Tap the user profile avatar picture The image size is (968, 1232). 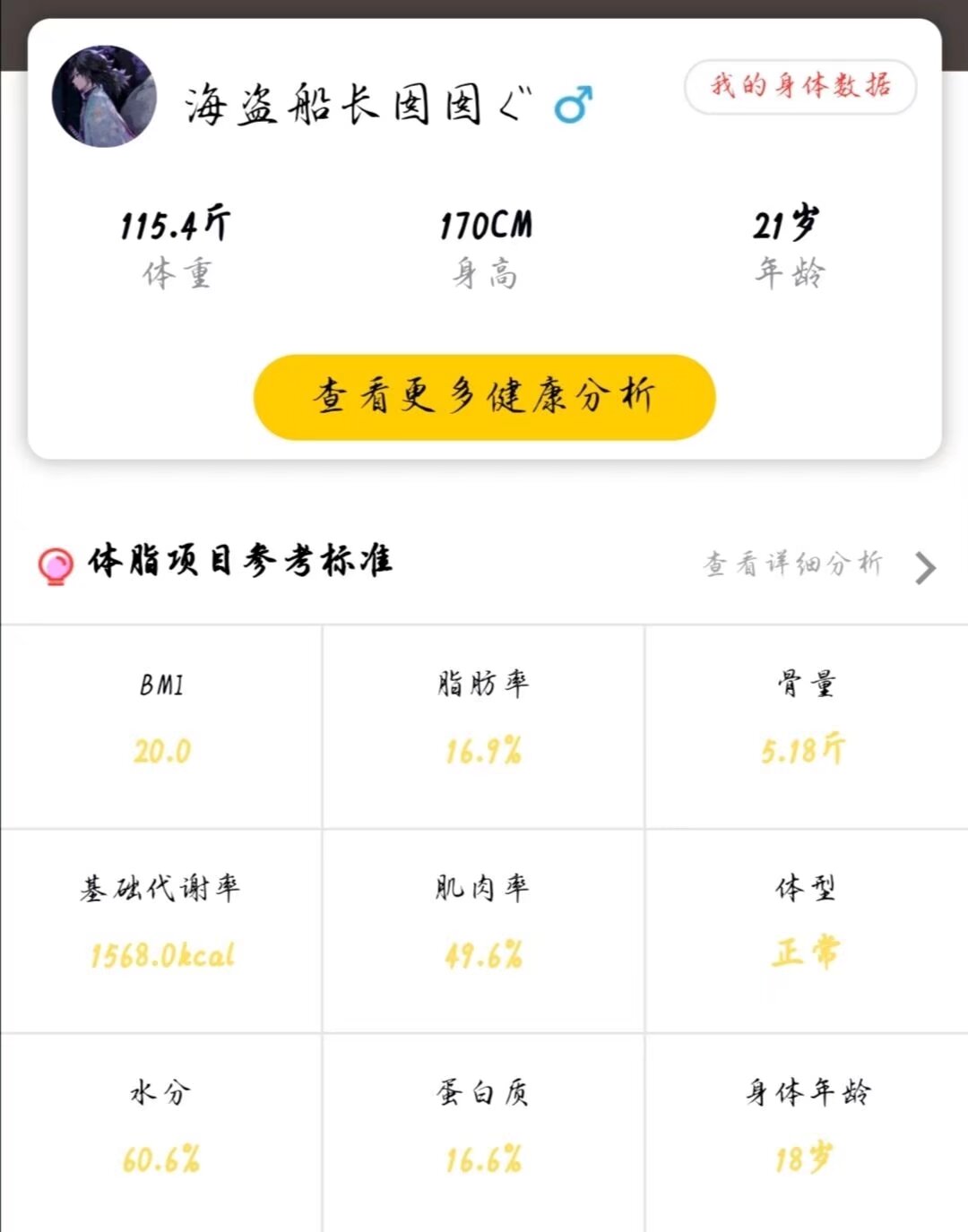coord(103,94)
